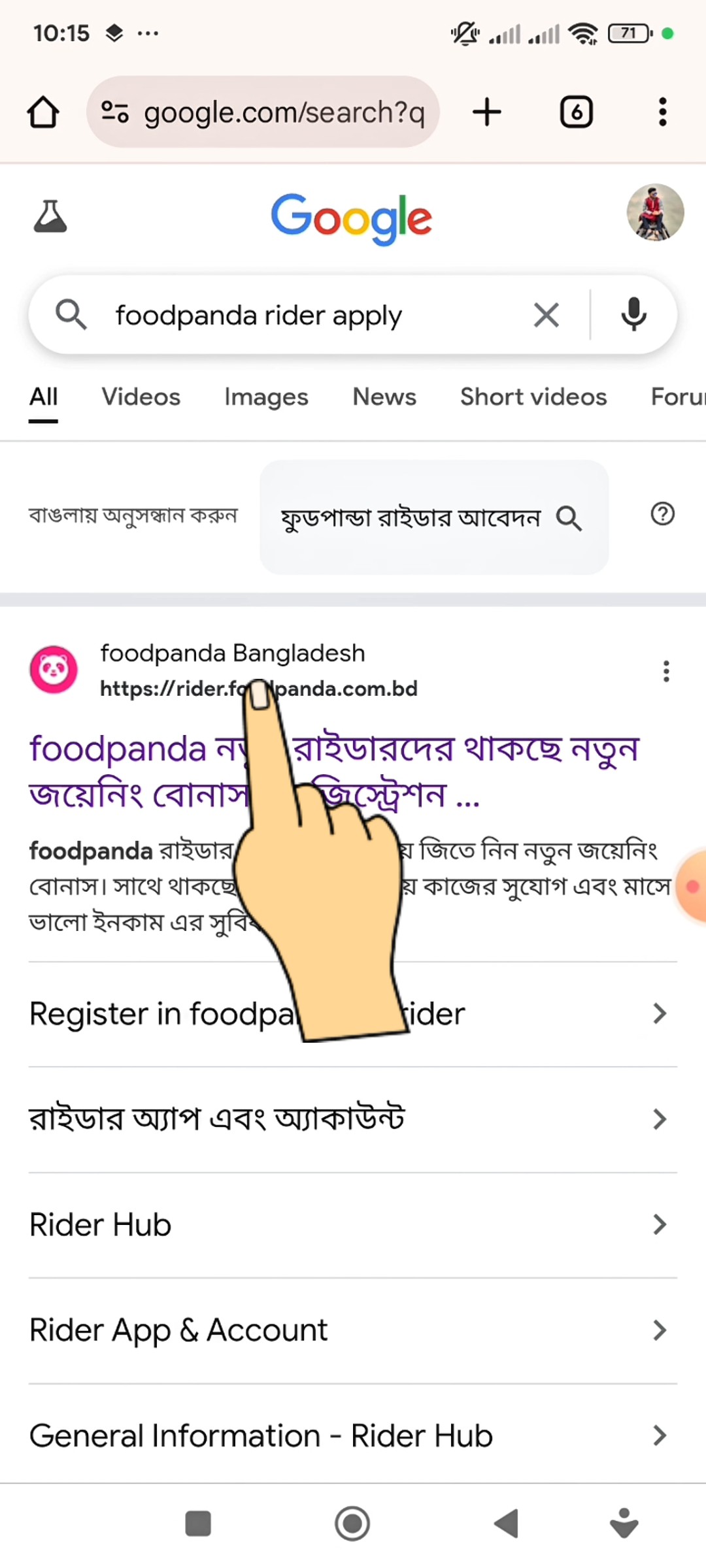This screenshot has width=706, height=1568.
Task: Switch to the Videos tab
Action: tap(141, 397)
